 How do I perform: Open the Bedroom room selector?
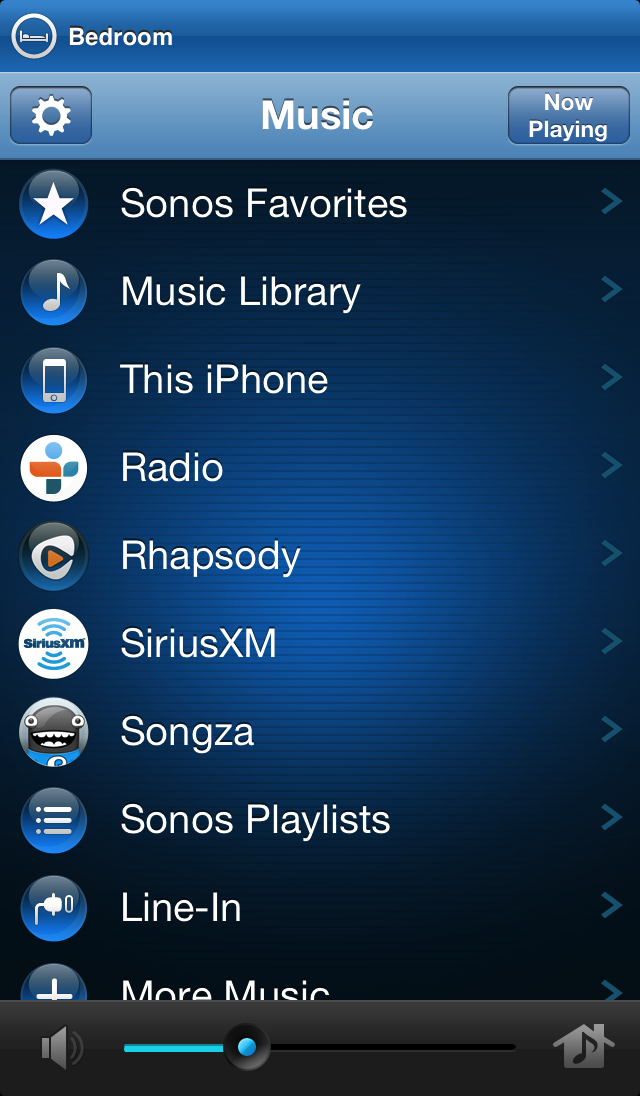[93, 37]
